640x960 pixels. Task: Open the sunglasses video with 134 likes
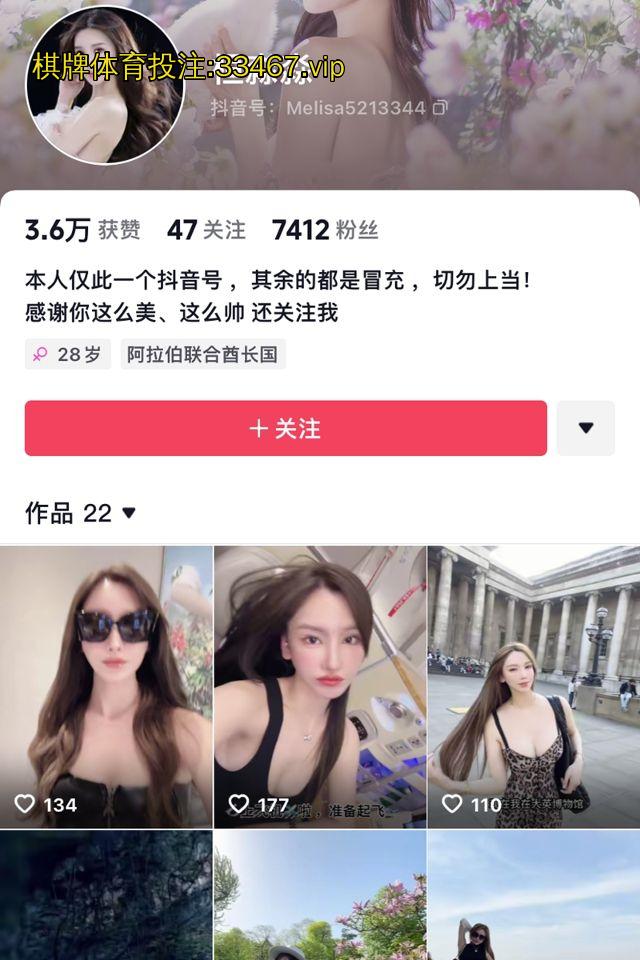[x=106, y=686]
